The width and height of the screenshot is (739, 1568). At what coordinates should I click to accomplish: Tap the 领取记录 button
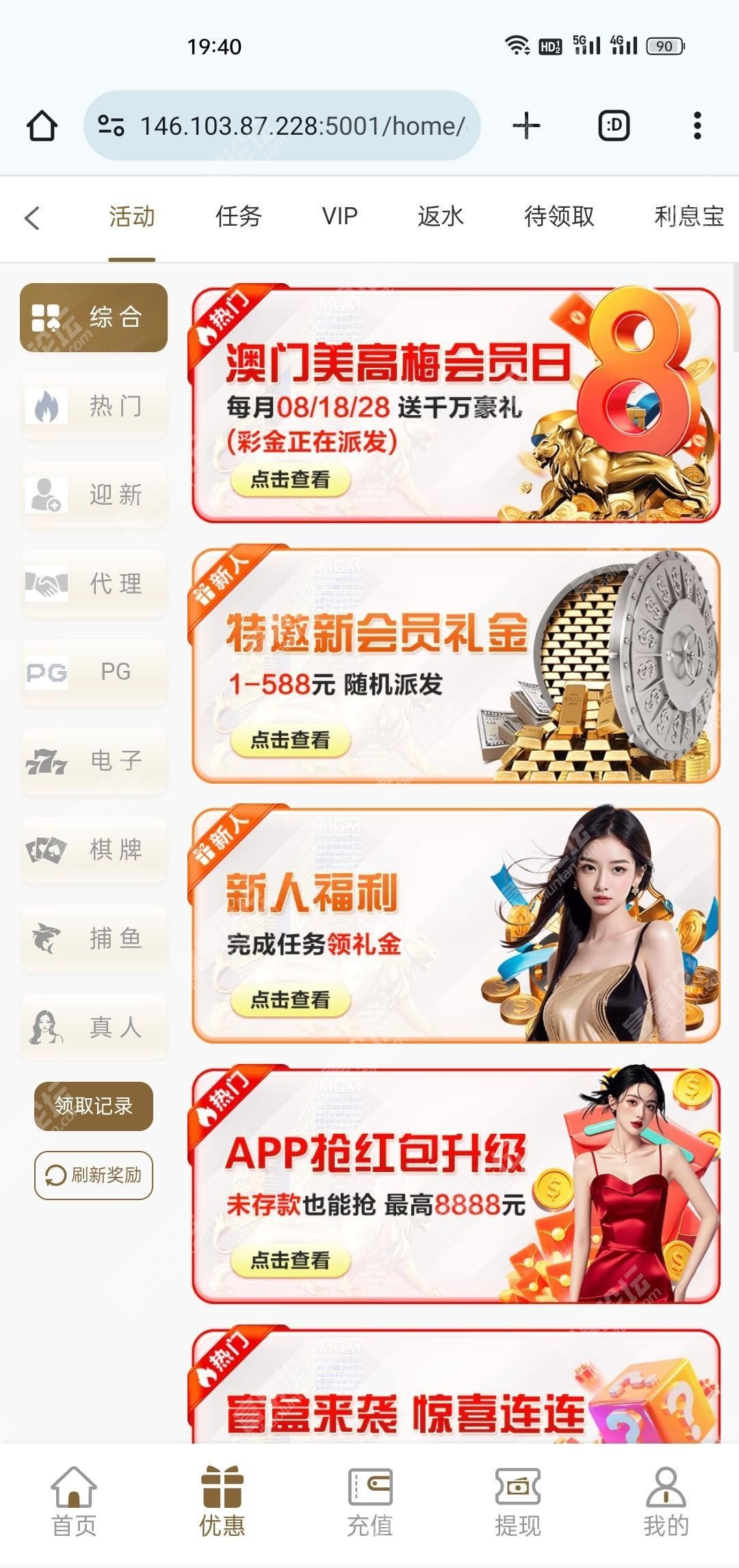point(94,1106)
